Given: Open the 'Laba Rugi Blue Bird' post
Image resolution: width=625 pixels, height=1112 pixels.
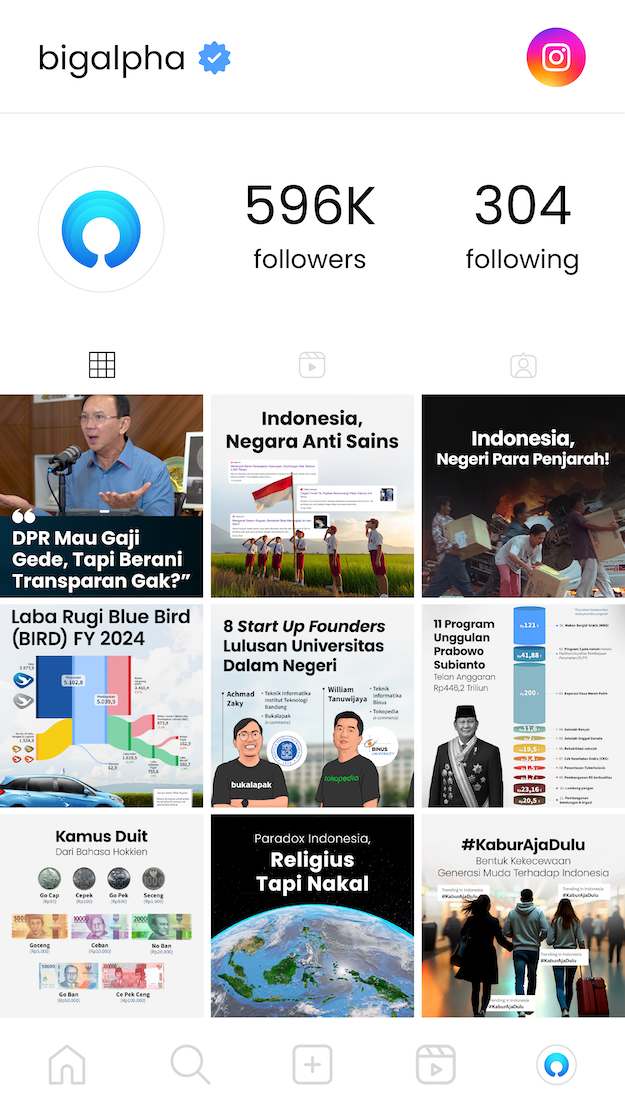Looking at the screenshot, I should tap(101, 706).
